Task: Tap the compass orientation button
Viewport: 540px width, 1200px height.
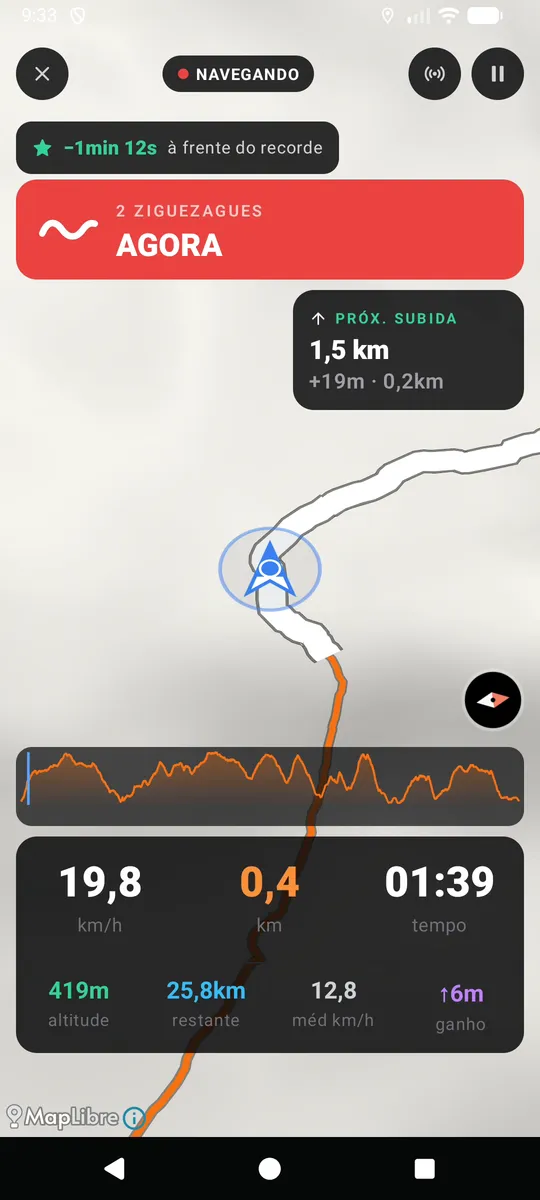Action: tap(493, 700)
